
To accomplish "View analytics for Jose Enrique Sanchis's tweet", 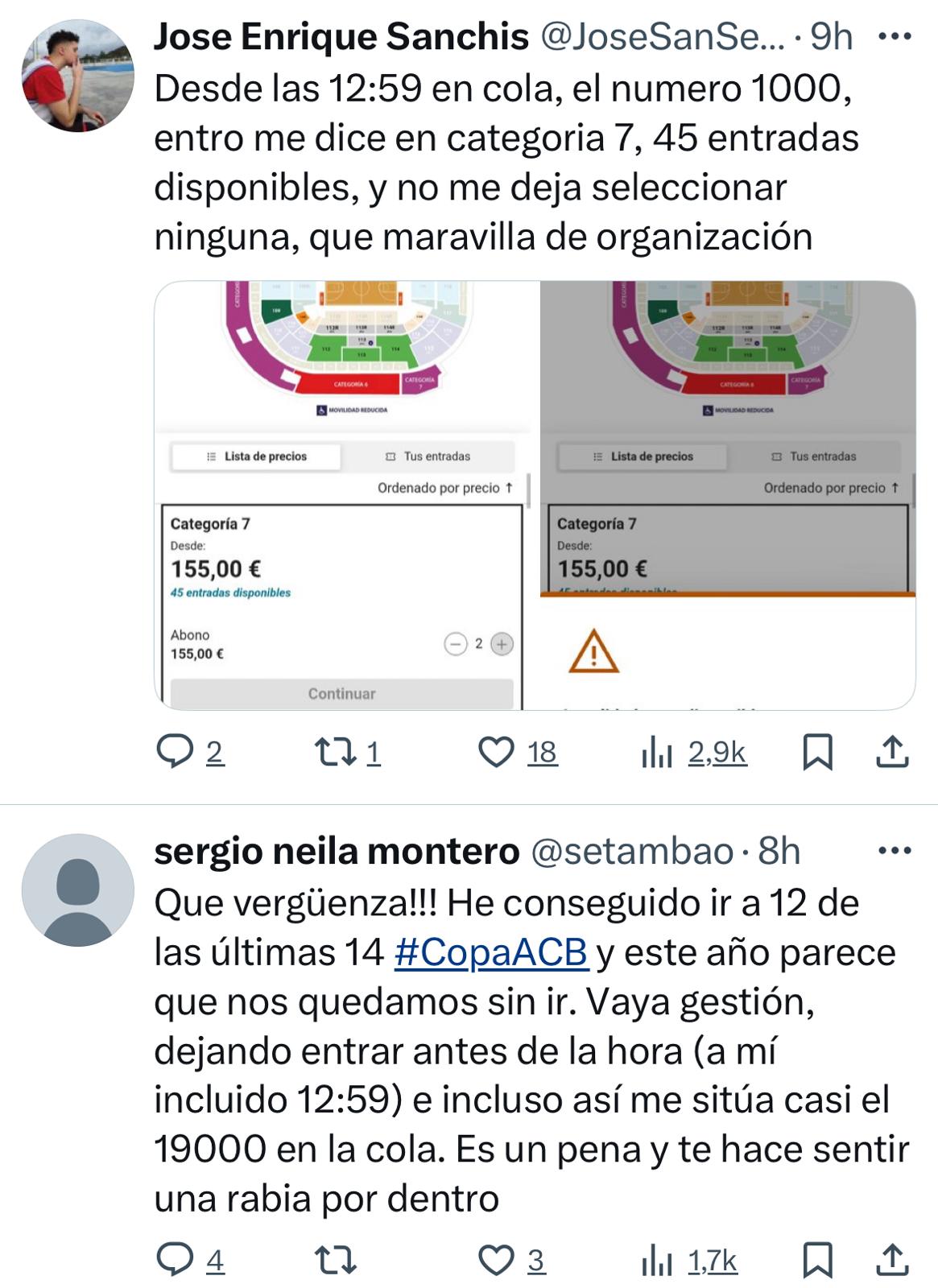I will pyautogui.click(x=657, y=752).
